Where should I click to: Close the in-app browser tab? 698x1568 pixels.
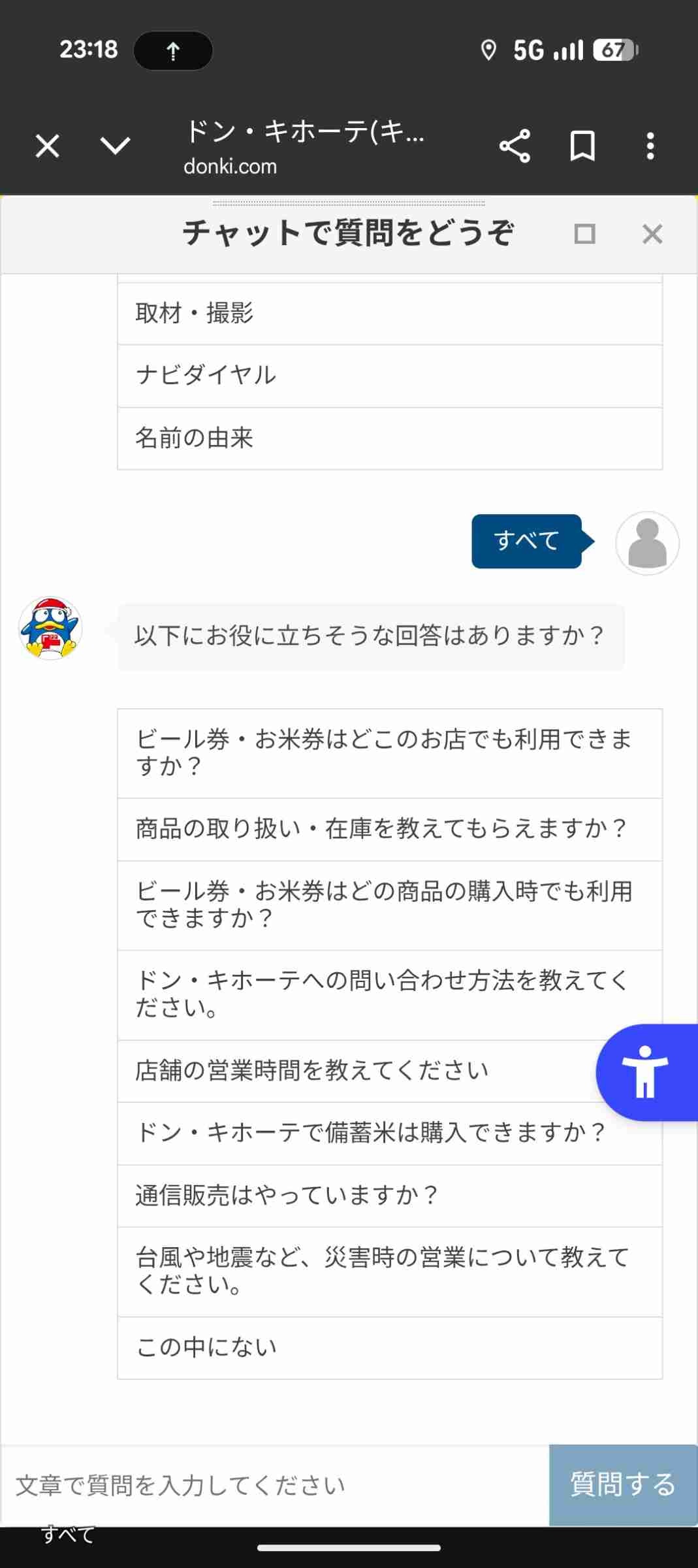tap(48, 146)
